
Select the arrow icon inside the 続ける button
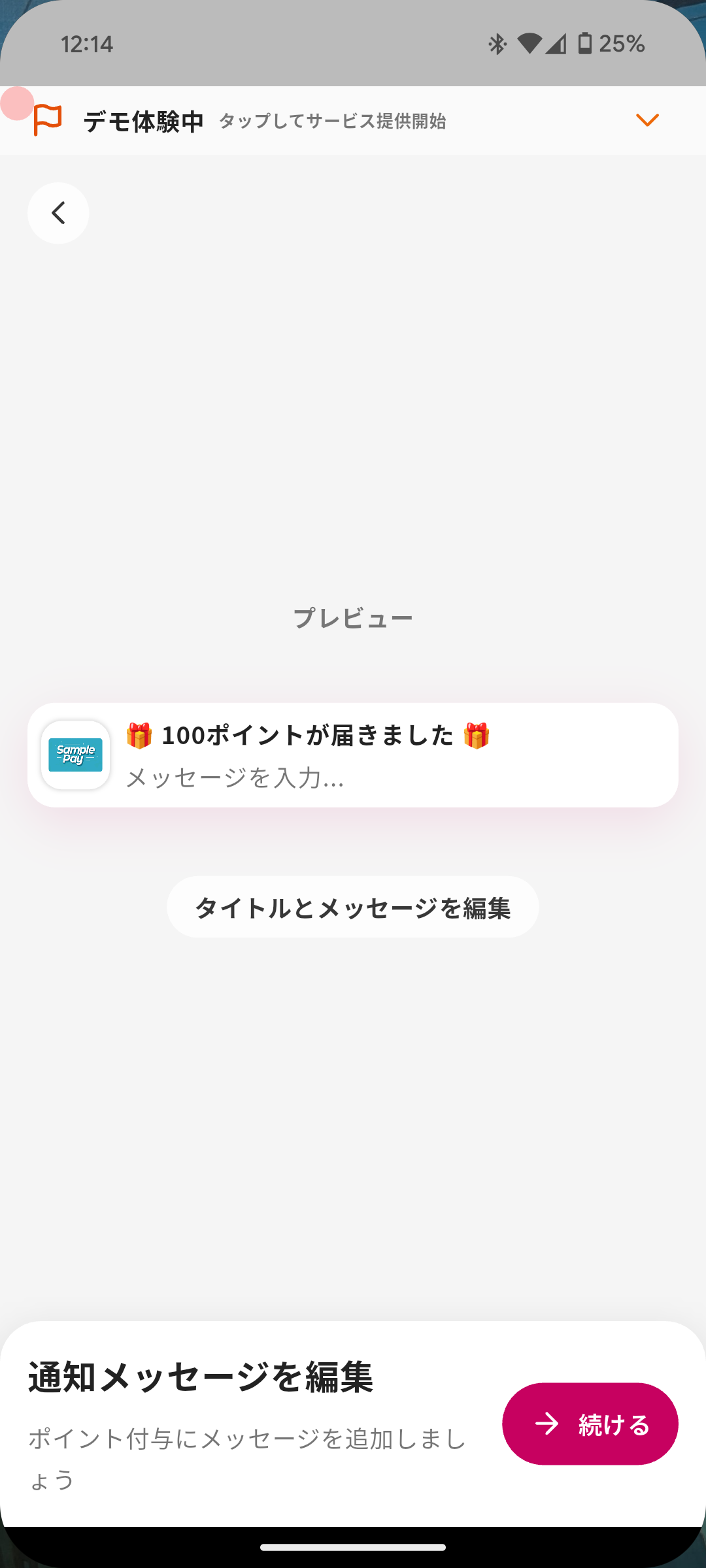coord(548,1423)
